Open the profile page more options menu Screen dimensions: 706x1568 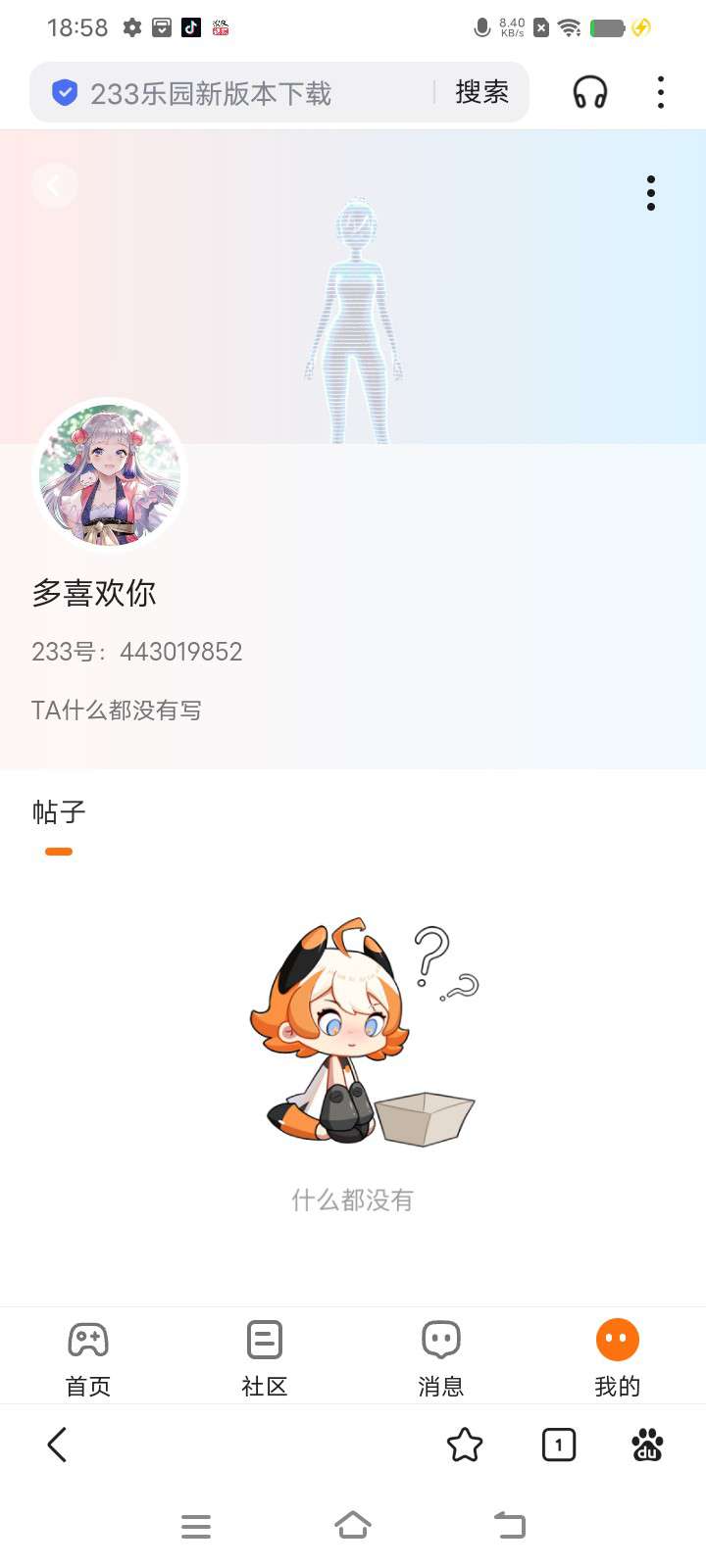tap(651, 193)
